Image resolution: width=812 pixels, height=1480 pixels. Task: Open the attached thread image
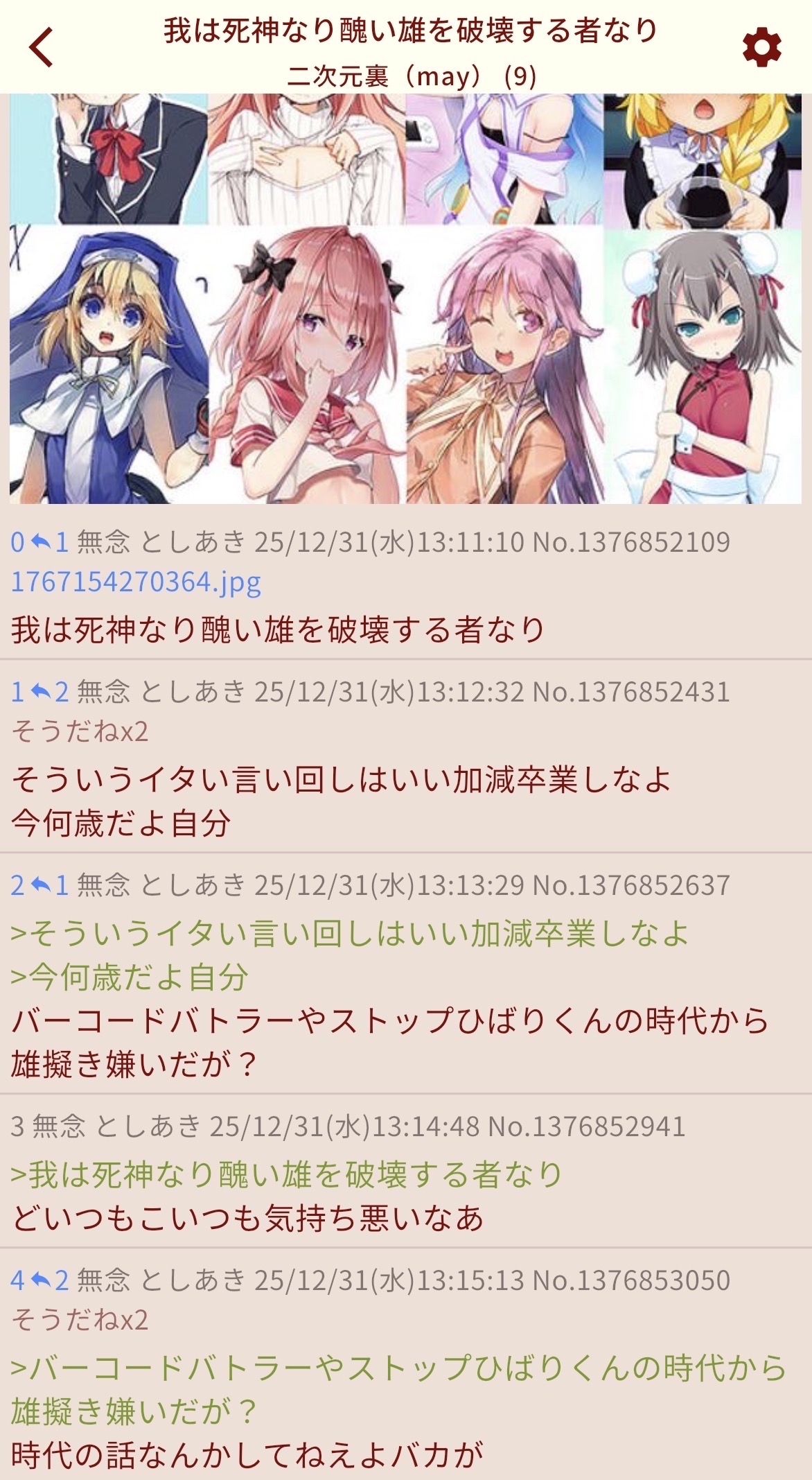405,298
